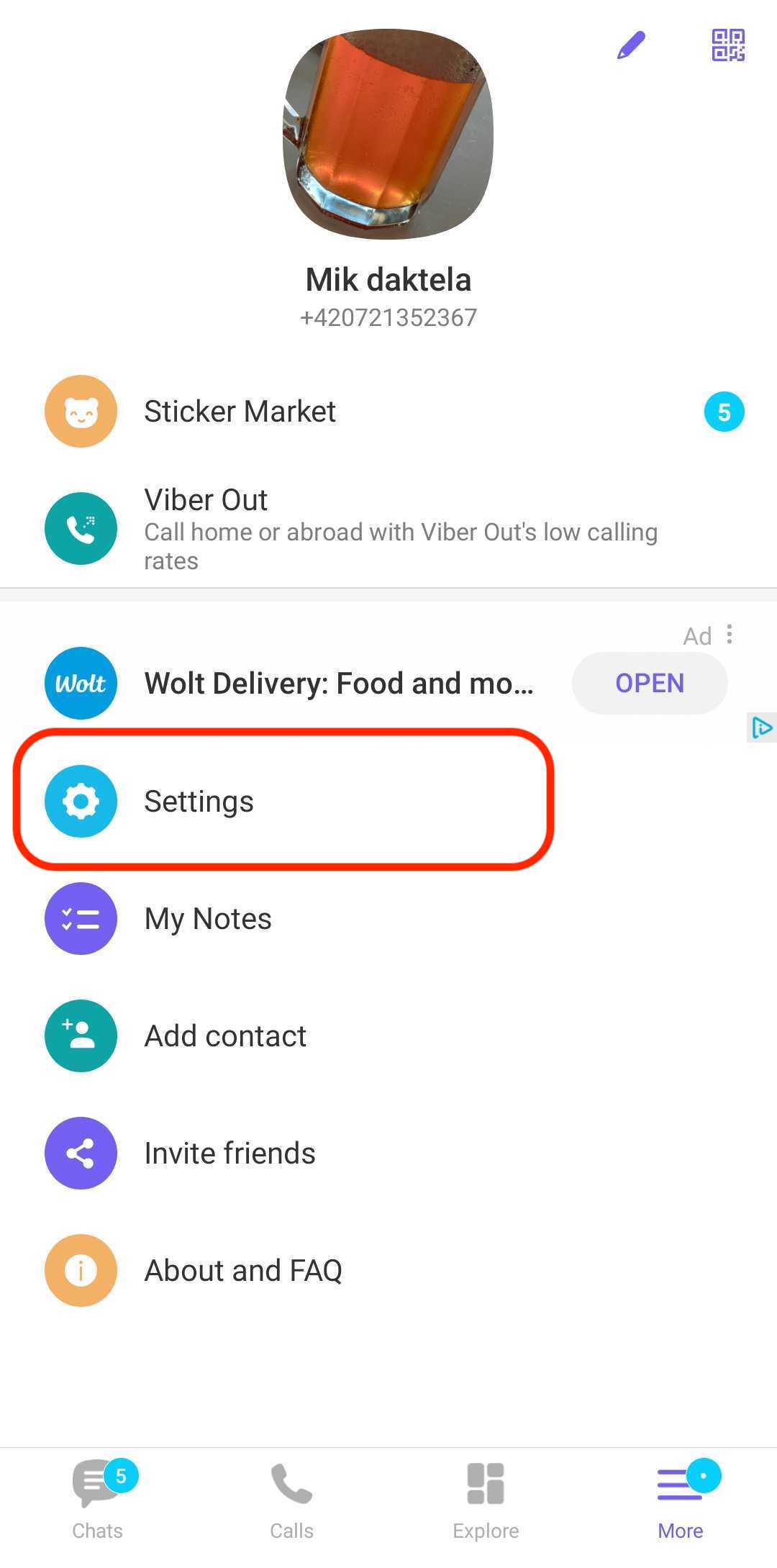
Task: Open the QR code scanner
Action: click(x=727, y=45)
